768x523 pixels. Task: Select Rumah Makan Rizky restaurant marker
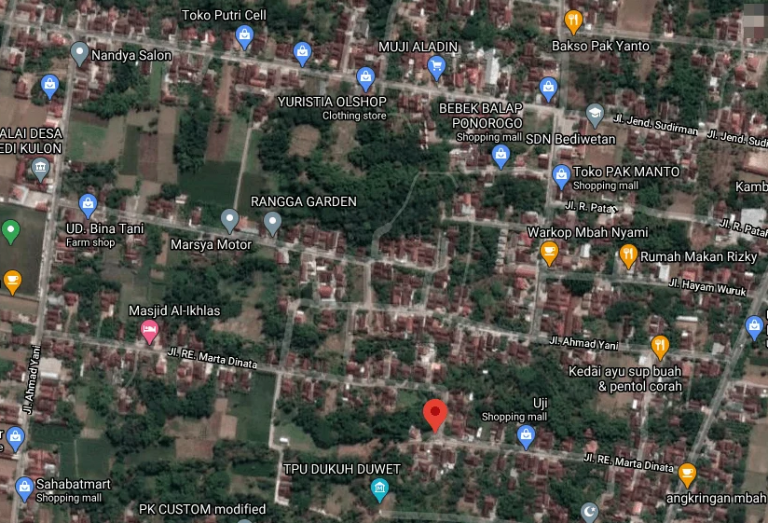point(628,256)
